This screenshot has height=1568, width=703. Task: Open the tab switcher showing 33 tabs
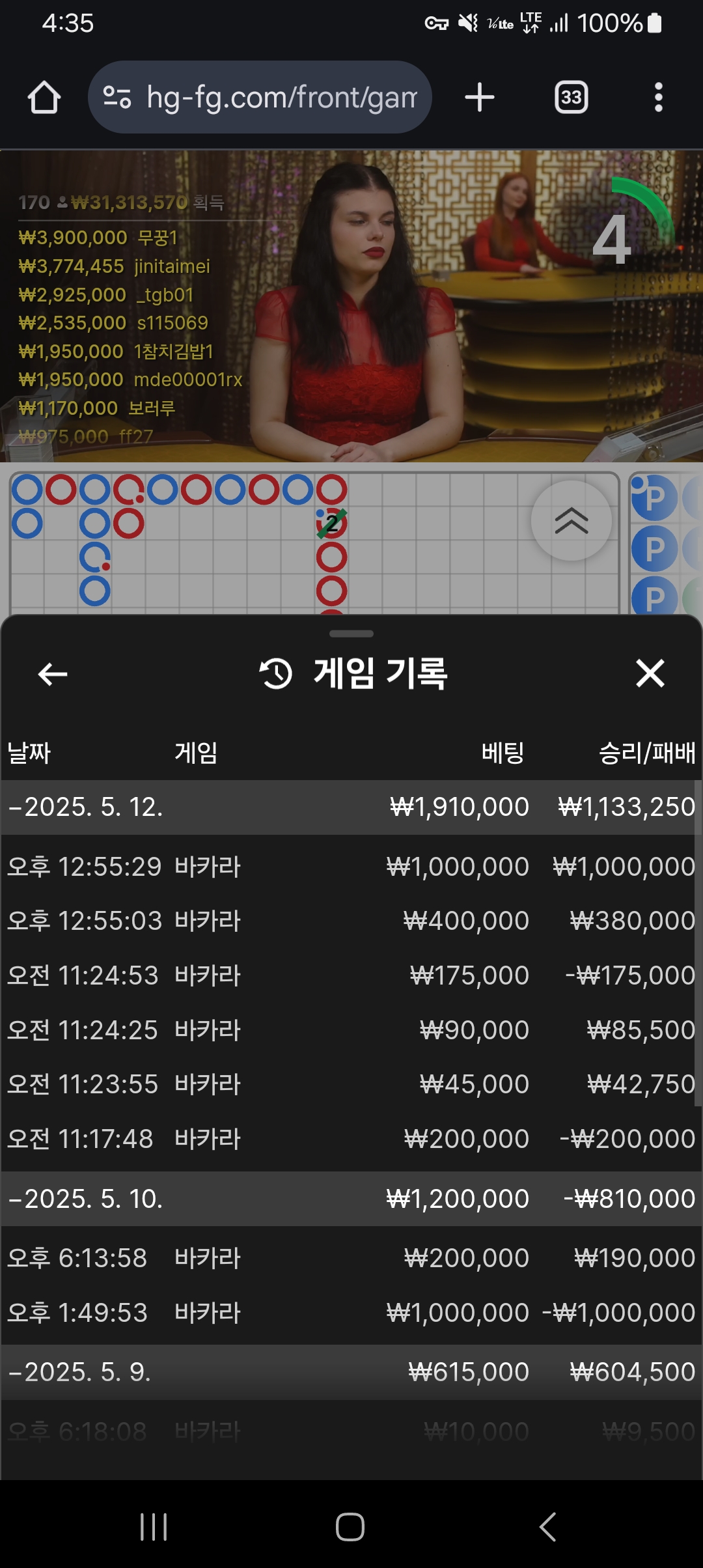571,98
